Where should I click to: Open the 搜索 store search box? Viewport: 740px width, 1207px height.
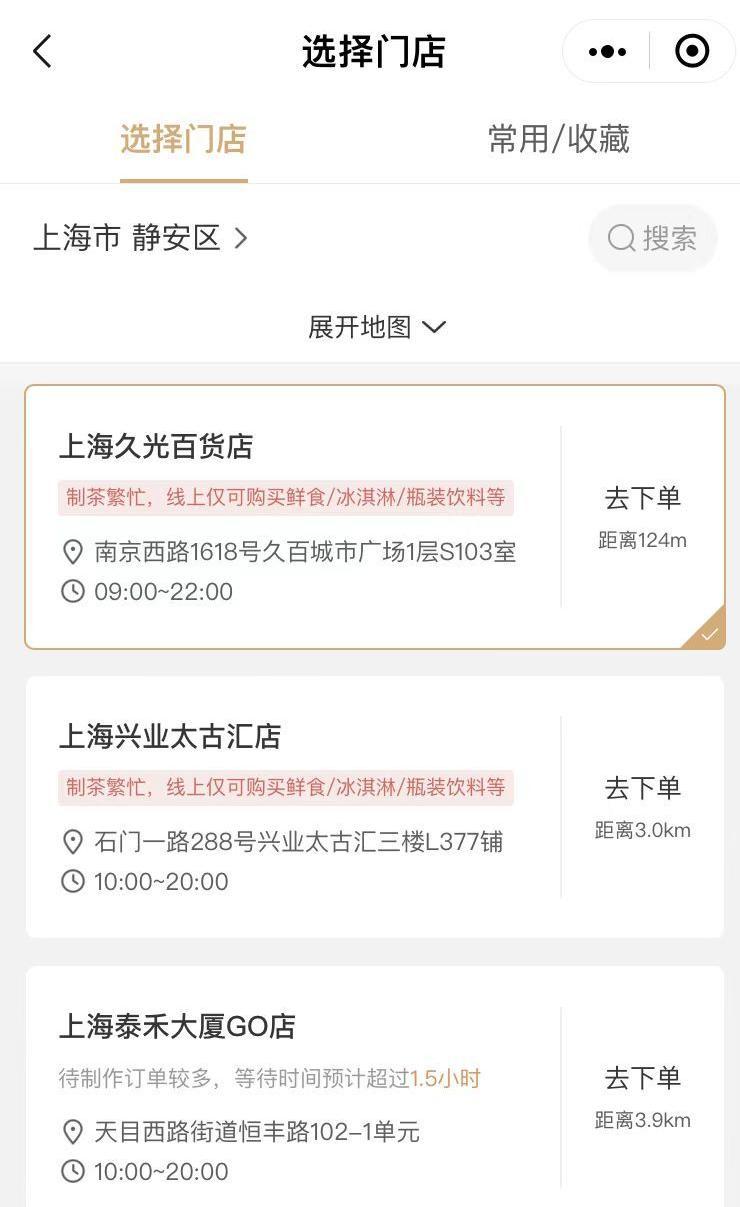653,238
